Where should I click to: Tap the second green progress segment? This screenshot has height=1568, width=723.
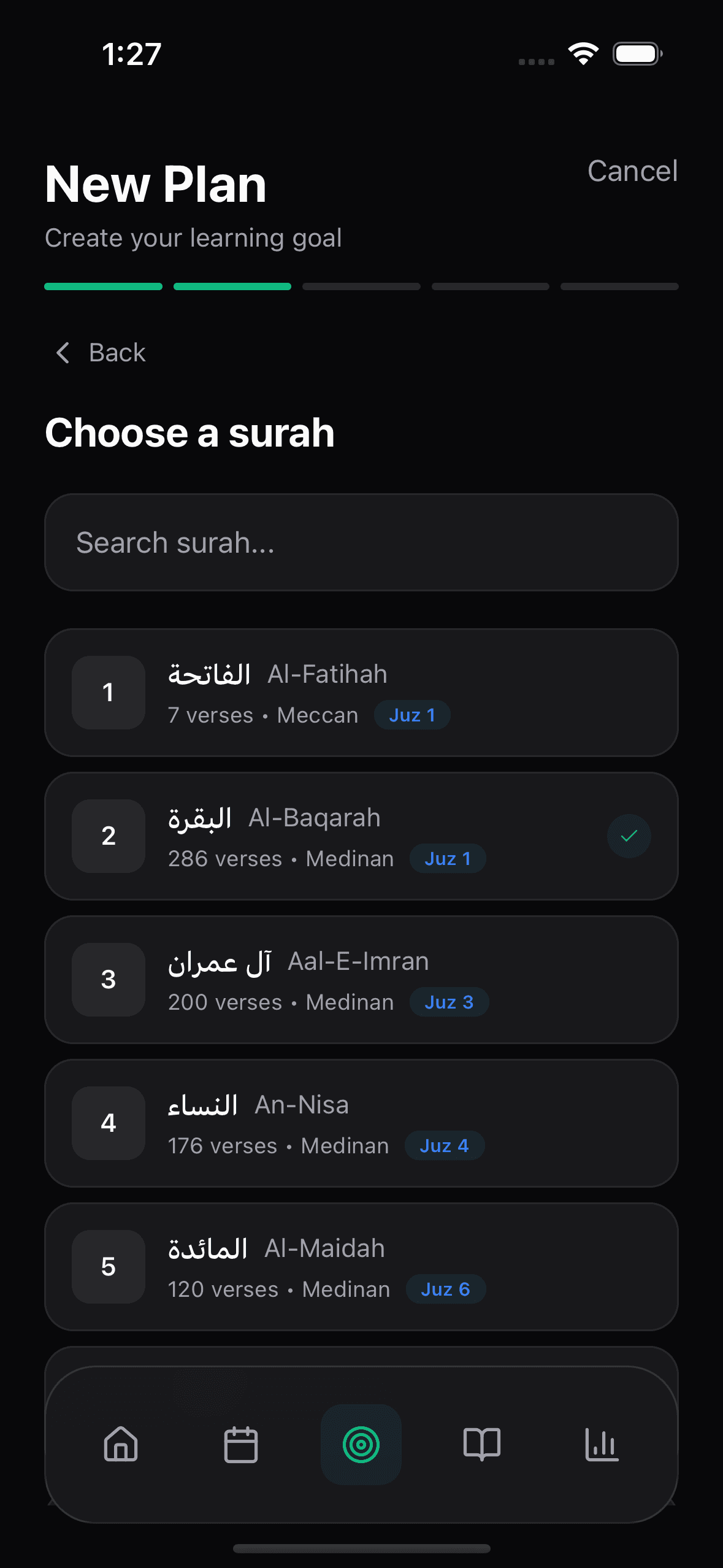click(231, 286)
